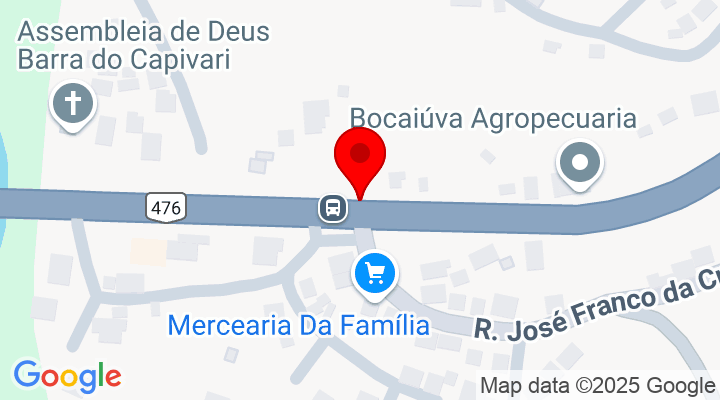Select the Mercearia Da Família shopping pin

[x=375, y=272]
